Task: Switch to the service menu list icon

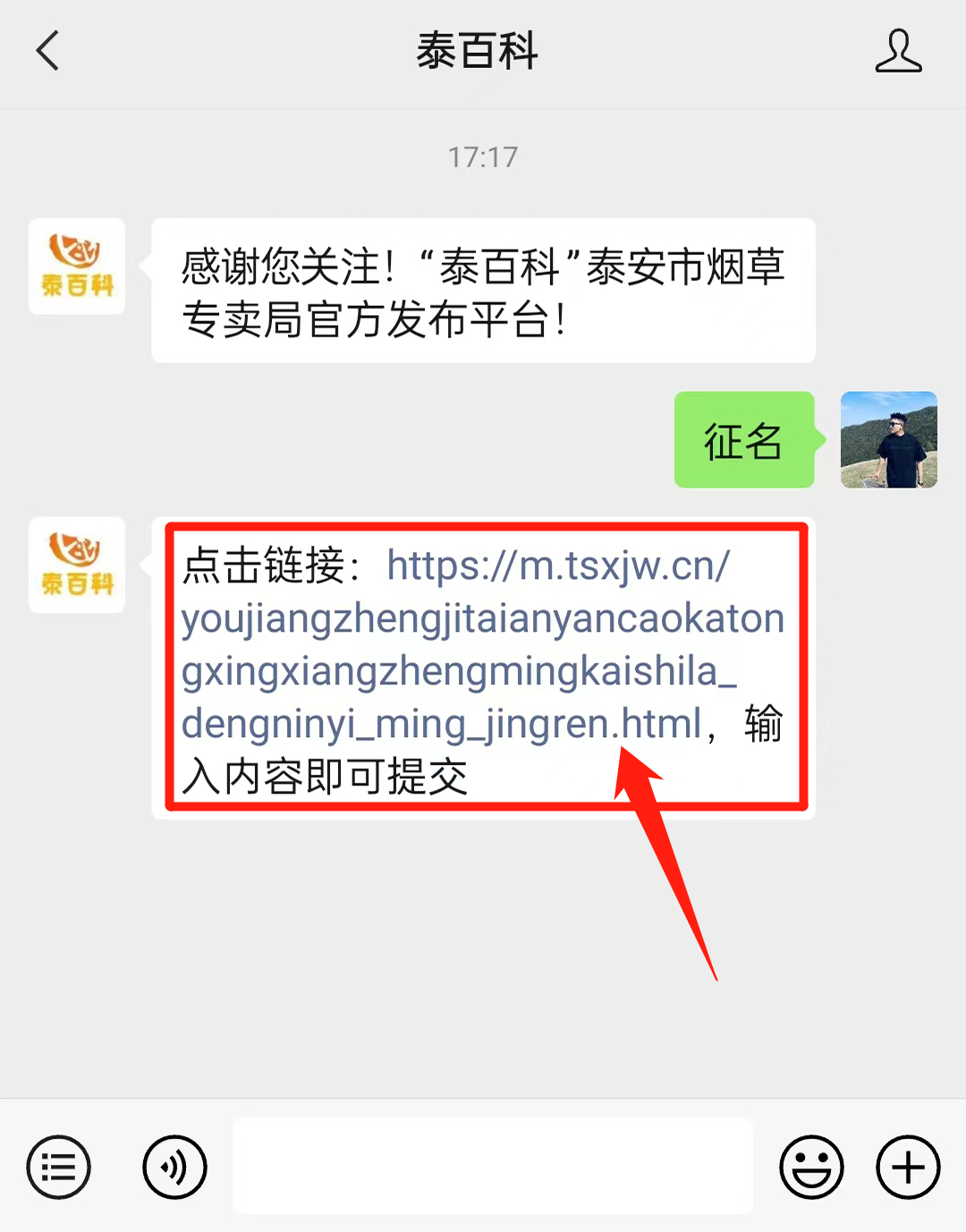Action: [x=59, y=1167]
